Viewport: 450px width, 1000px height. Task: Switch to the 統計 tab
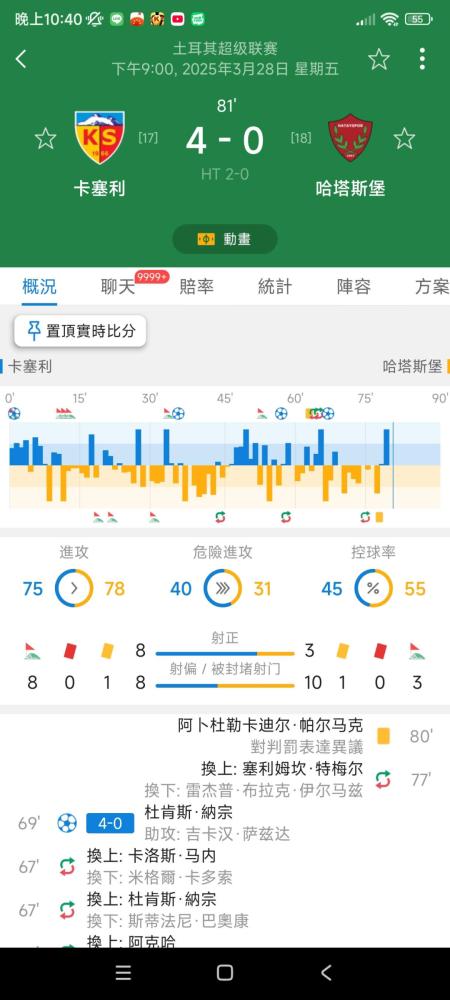(x=275, y=287)
